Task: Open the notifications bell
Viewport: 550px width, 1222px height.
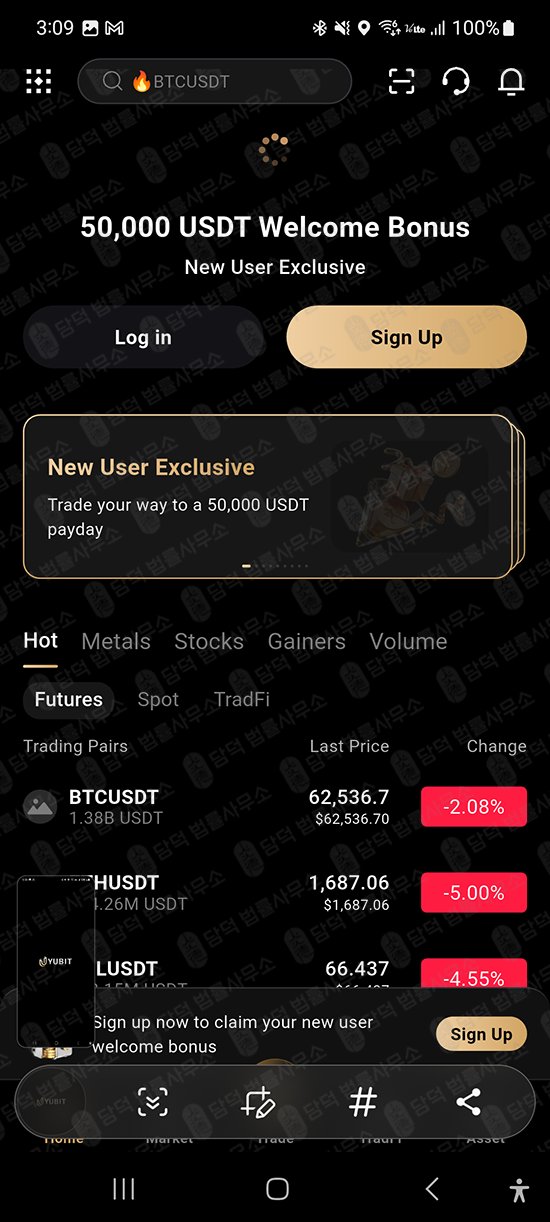Action: click(x=511, y=82)
